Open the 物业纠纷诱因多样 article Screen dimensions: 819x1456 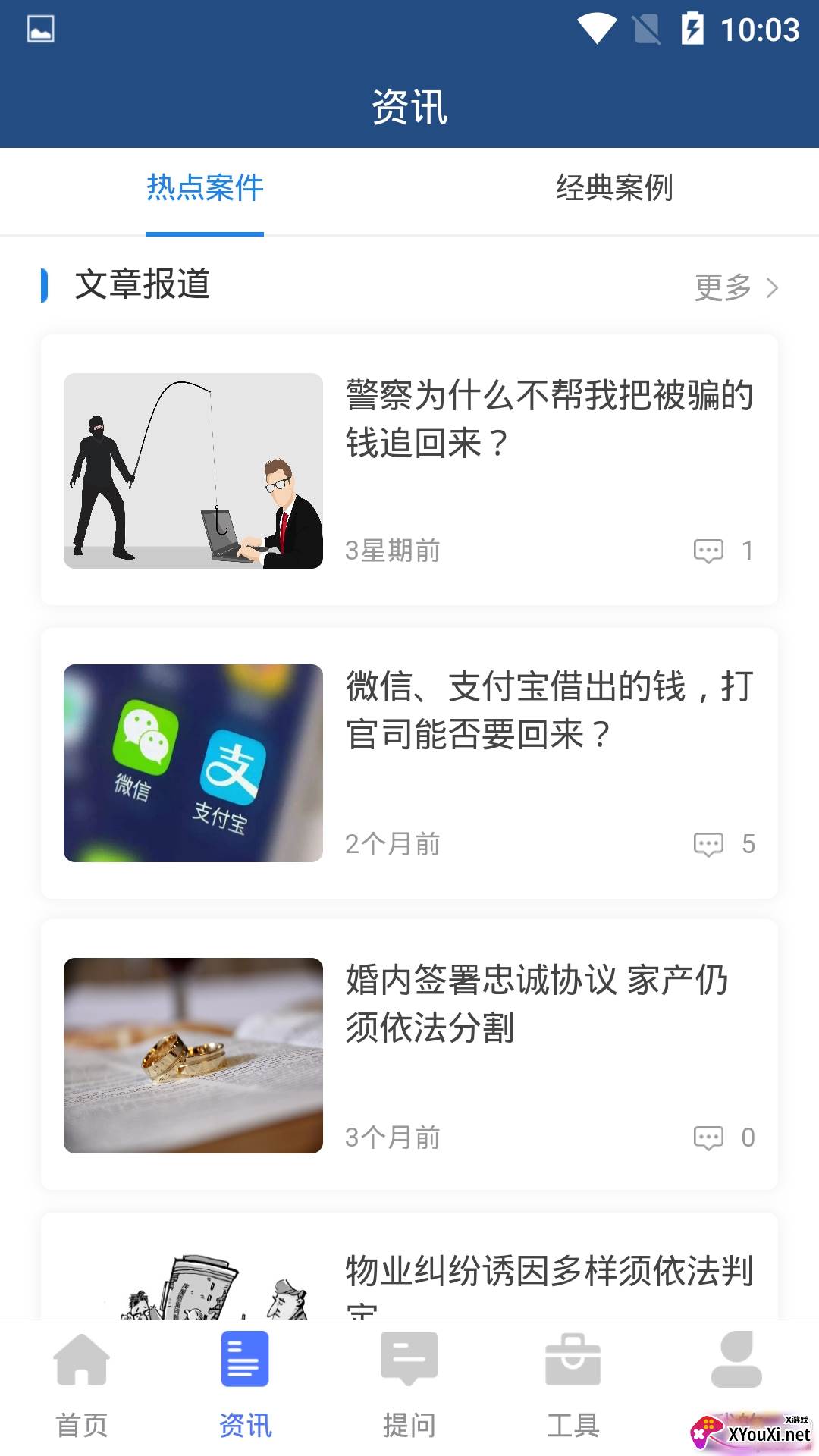549,1272
